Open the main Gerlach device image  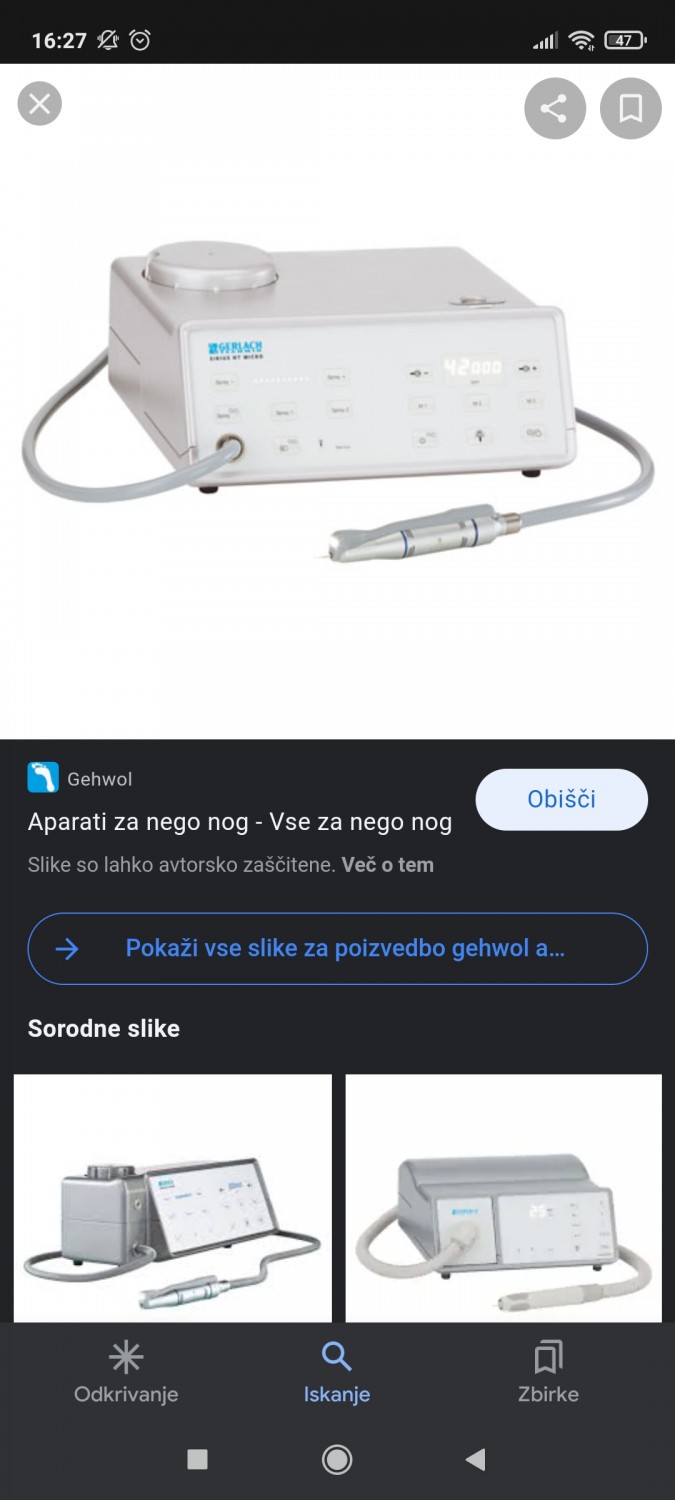337,400
